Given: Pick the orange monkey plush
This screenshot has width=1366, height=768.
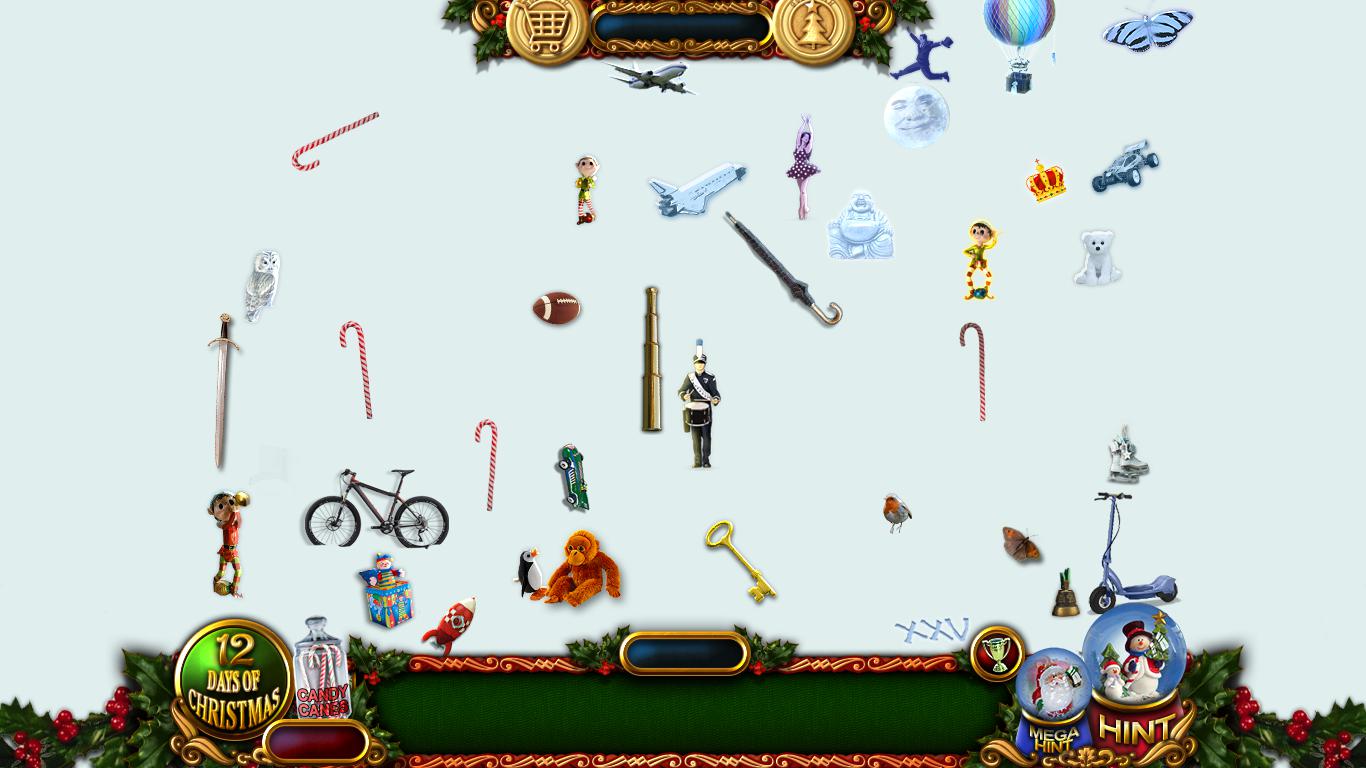Looking at the screenshot, I should tap(578, 568).
